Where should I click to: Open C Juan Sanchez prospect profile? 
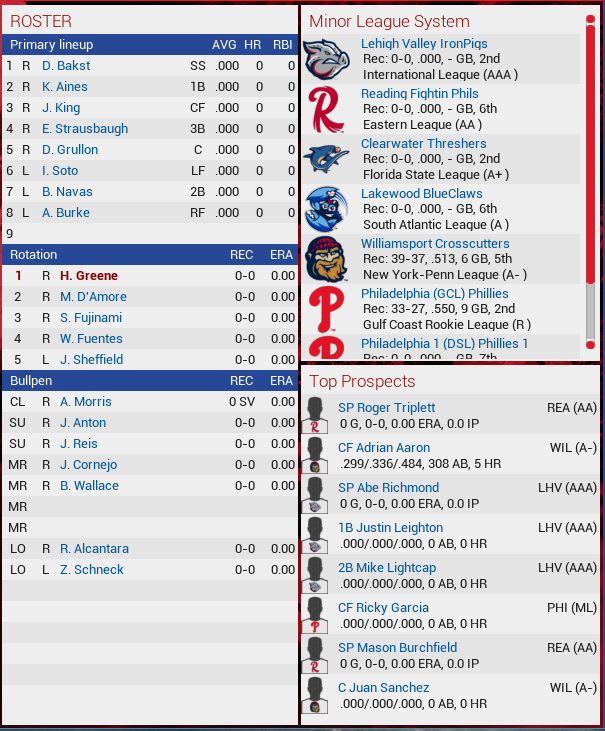click(383, 688)
